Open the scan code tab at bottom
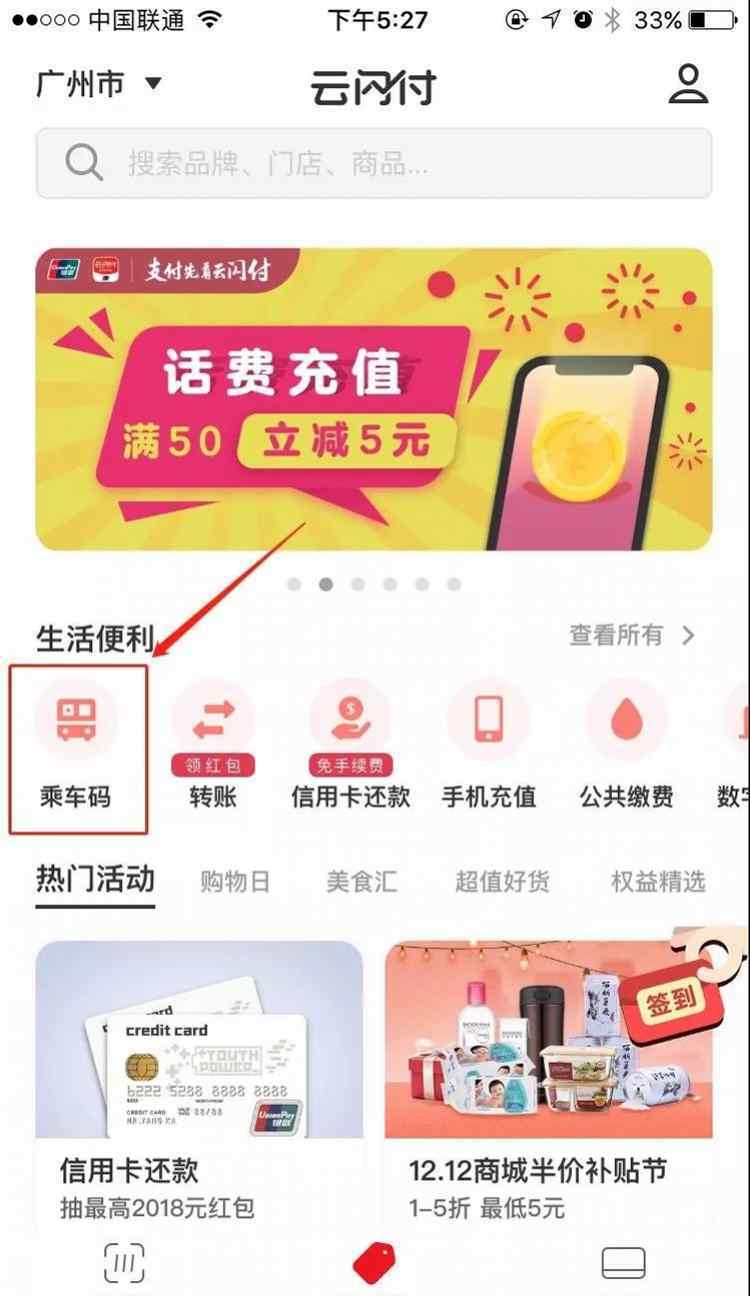Screen dimensions: 750x1296 [125, 1263]
